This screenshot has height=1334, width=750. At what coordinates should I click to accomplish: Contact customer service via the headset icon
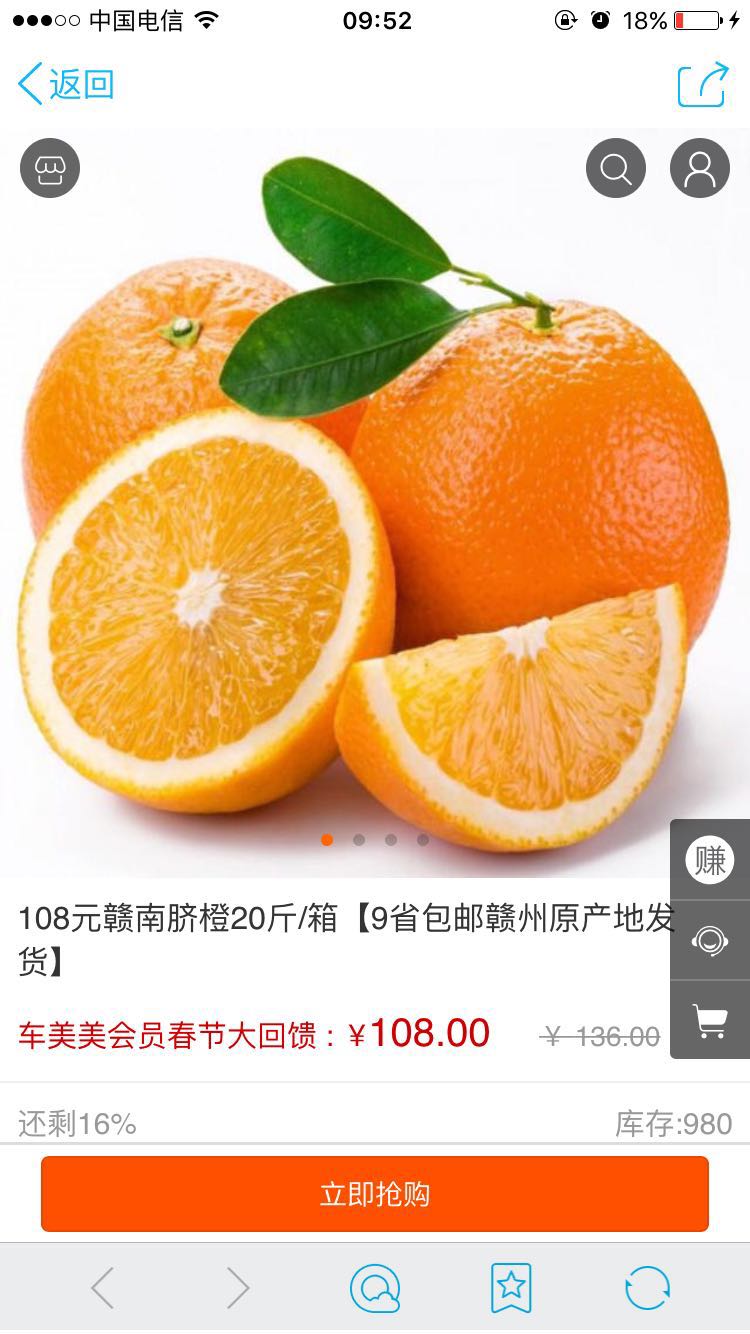click(x=710, y=940)
